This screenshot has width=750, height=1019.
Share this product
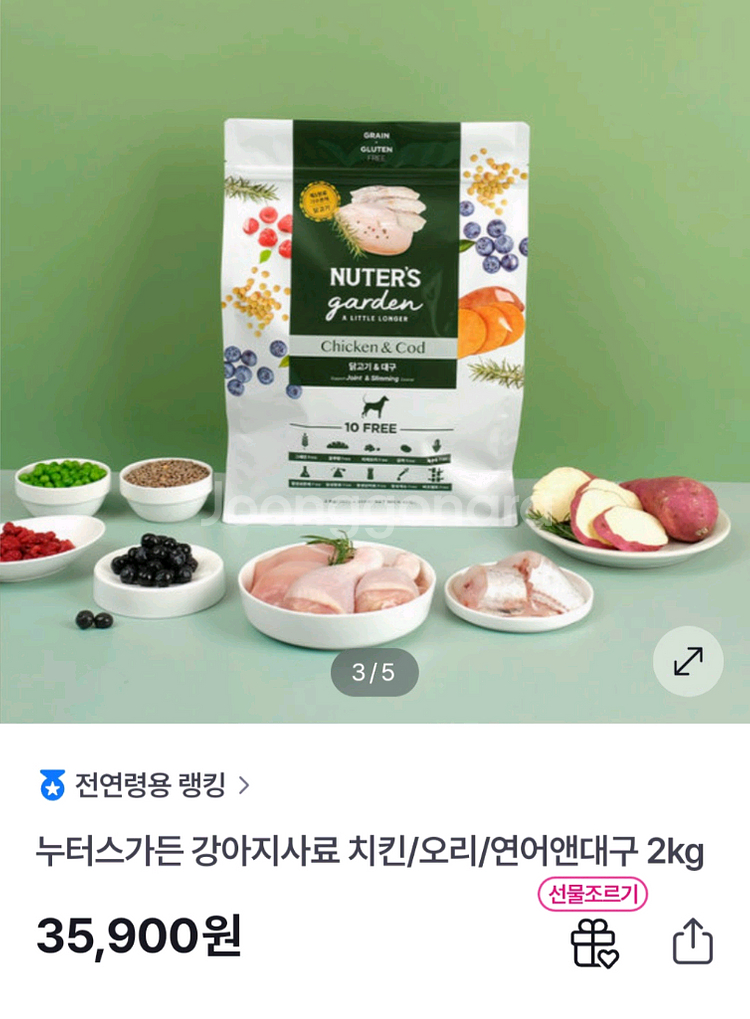click(x=692, y=942)
